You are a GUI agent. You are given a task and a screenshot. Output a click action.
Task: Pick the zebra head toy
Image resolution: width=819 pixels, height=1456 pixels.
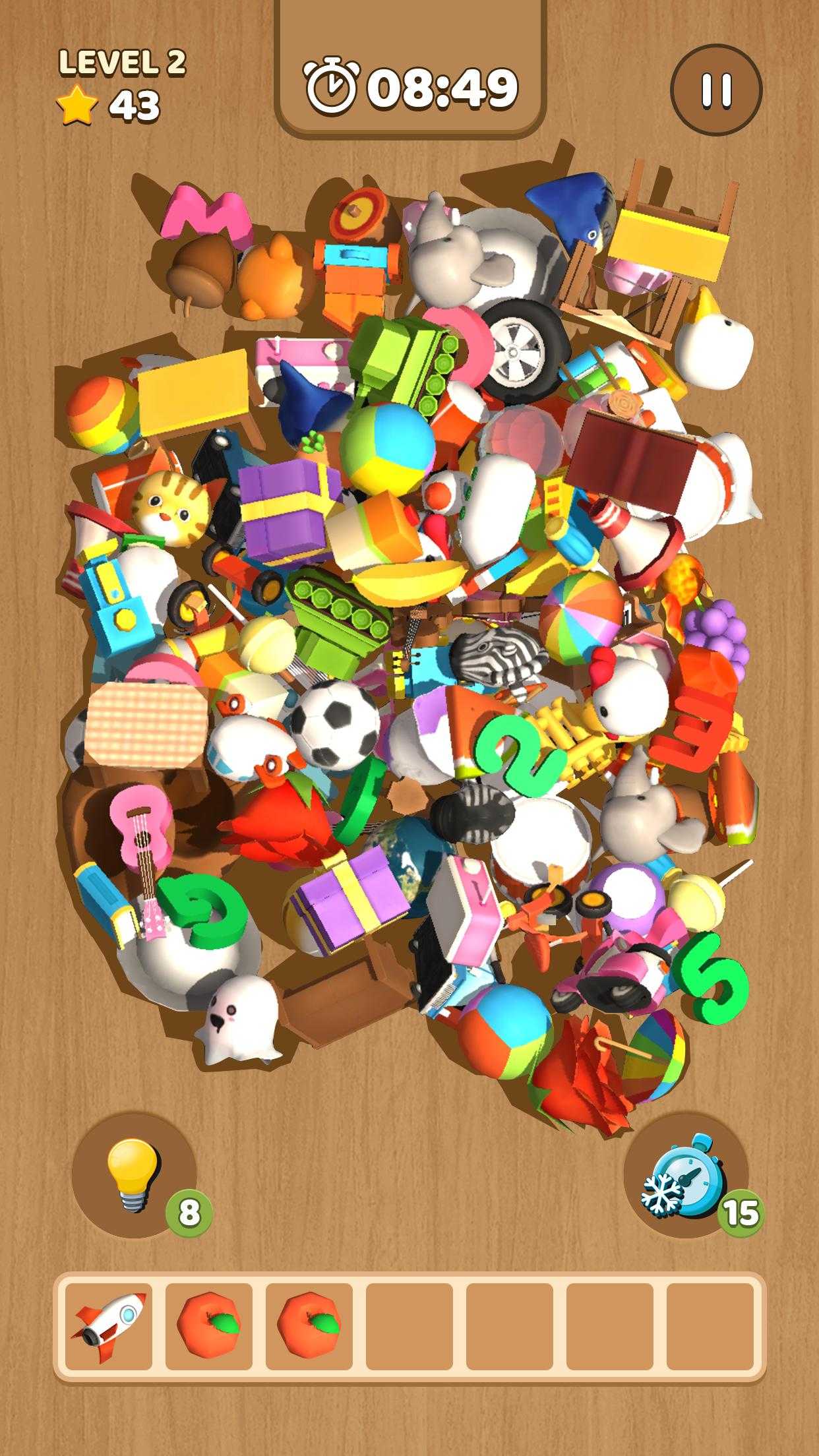point(499,652)
